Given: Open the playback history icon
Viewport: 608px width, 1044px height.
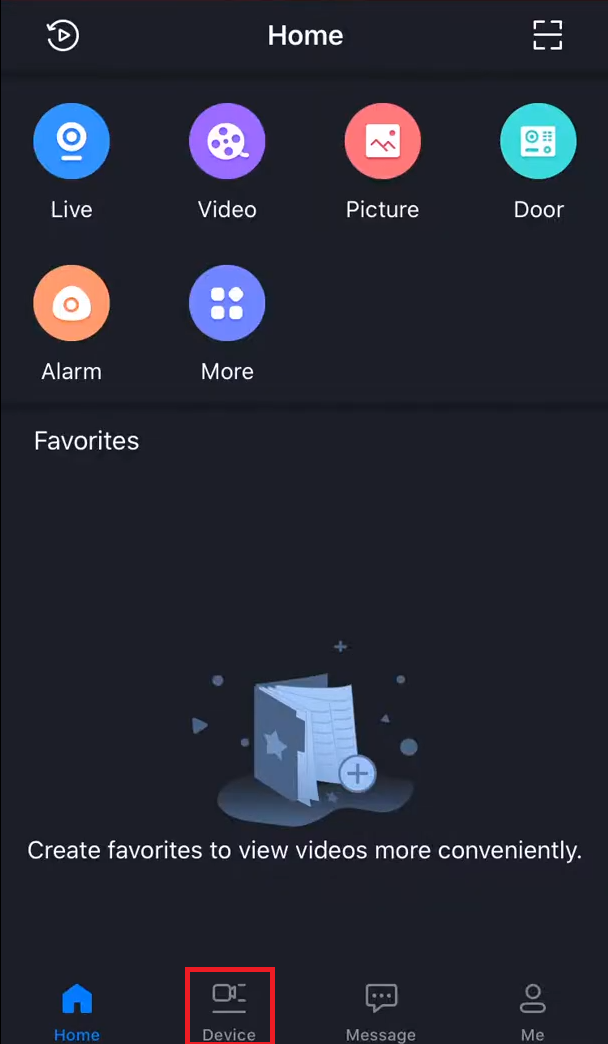Looking at the screenshot, I should tap(62, 36).
